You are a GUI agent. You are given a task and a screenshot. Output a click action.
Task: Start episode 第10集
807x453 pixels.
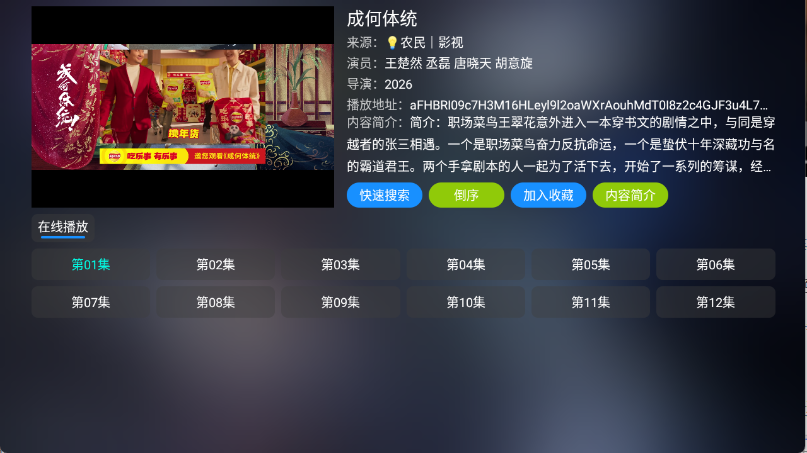pyautogui.click(x=465, y=302)
